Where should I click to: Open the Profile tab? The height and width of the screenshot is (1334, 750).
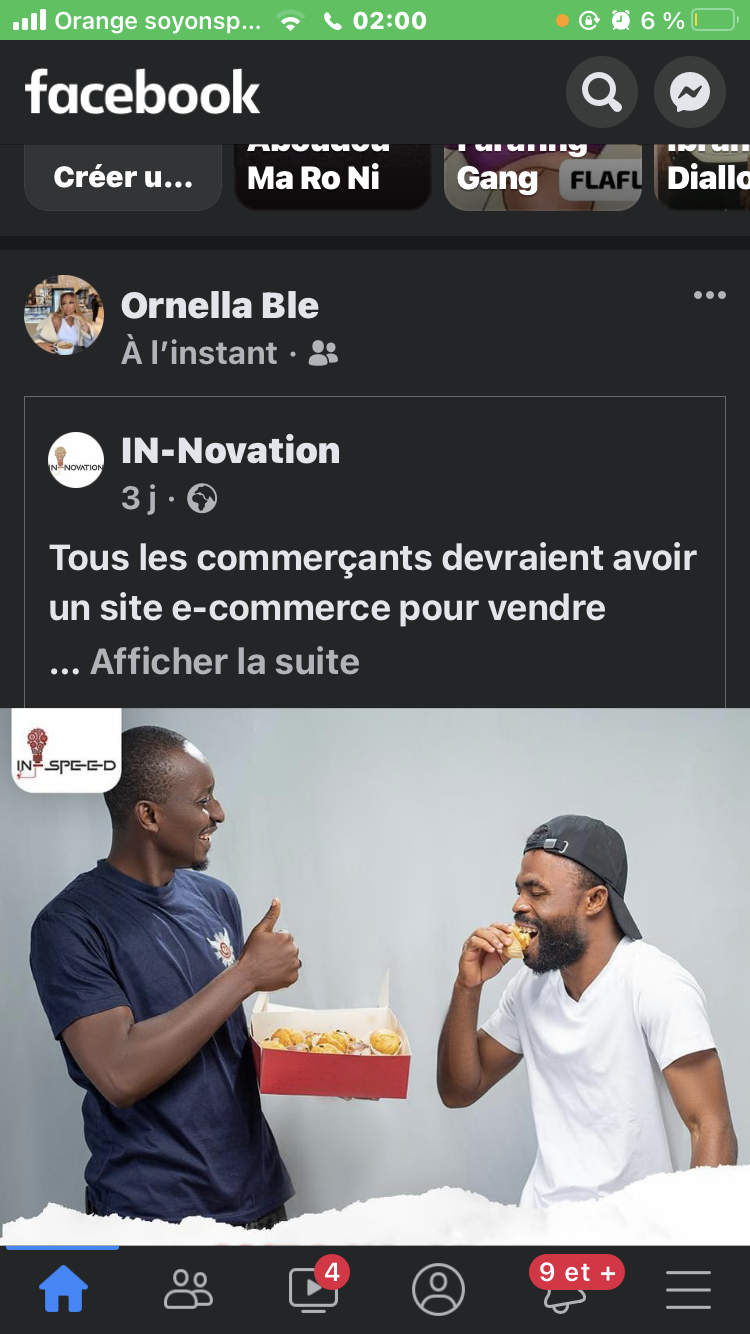click(x=438, y=1289)
